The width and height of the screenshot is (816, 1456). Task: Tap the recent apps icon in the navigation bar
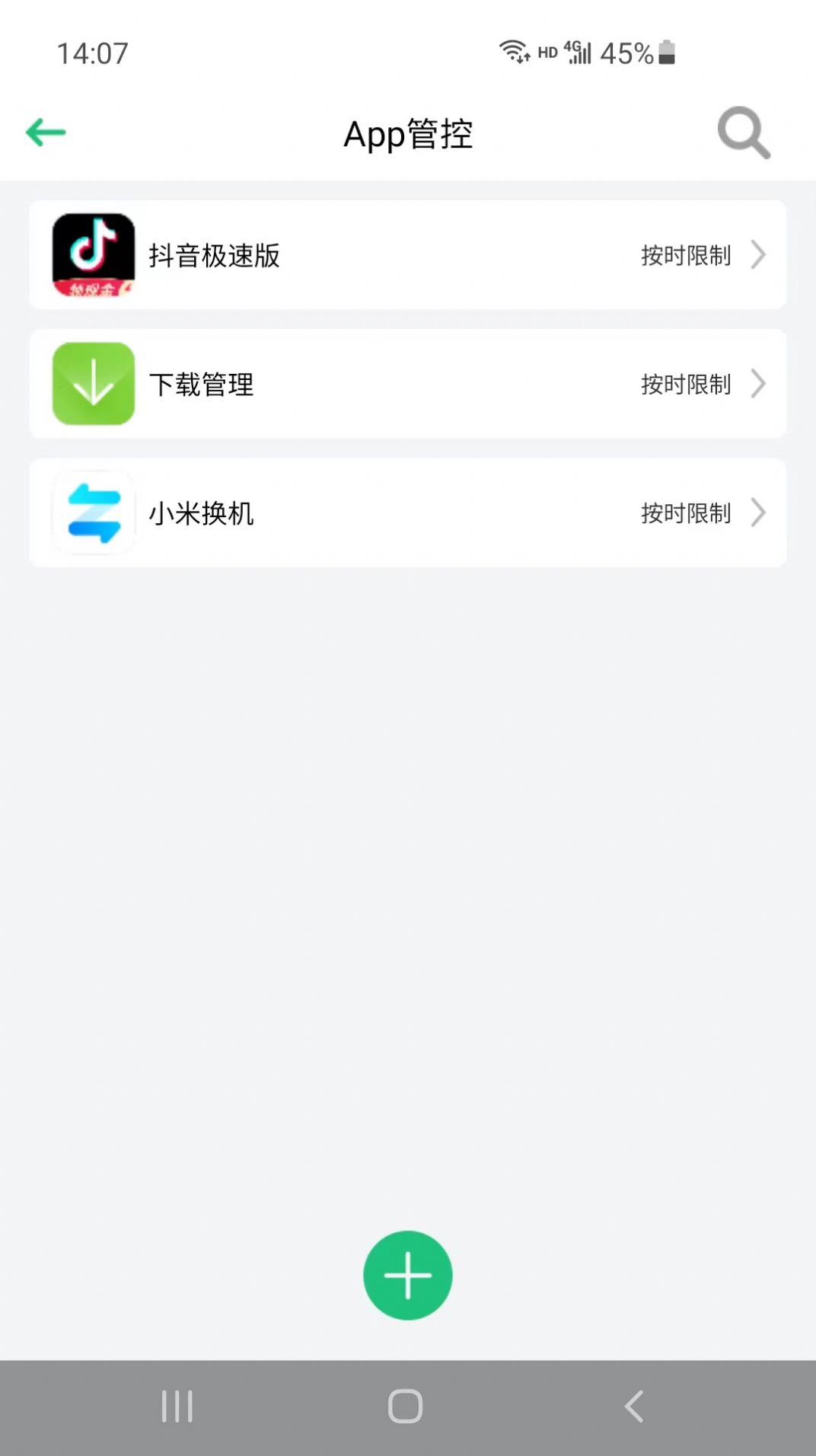[x=177, y=1407]
